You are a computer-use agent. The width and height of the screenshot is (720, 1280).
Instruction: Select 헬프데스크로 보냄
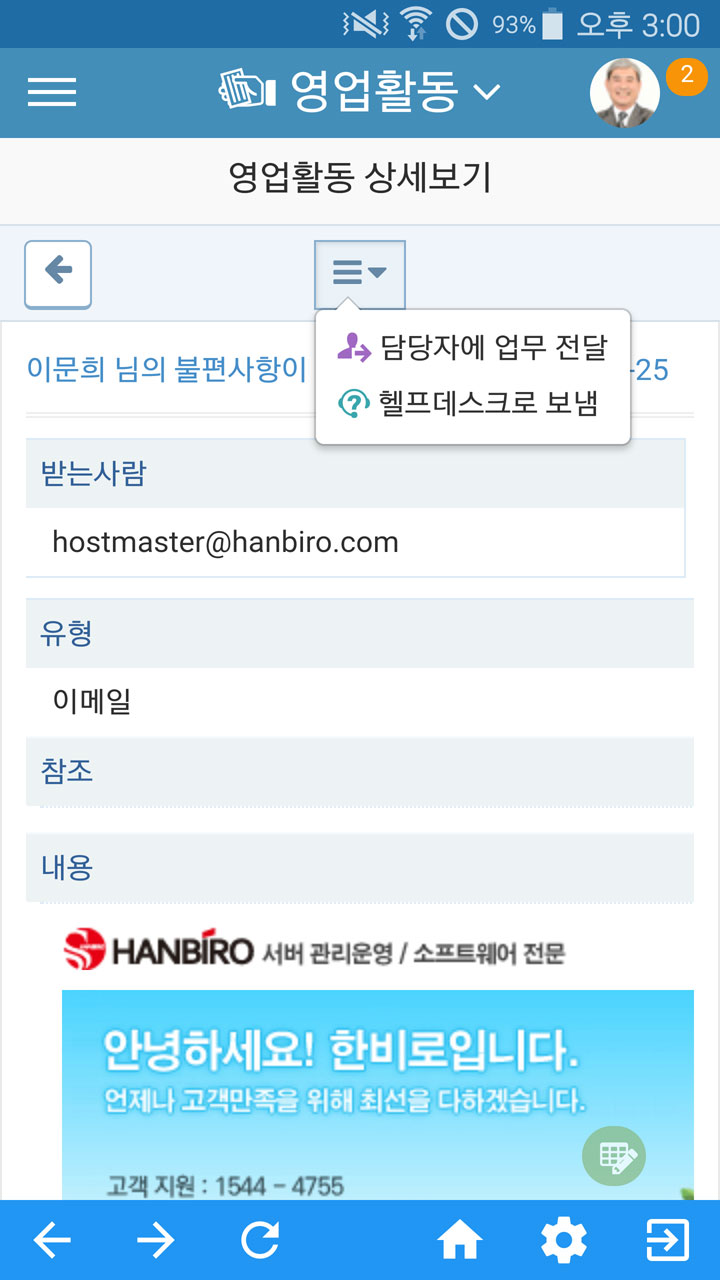(468, 403)
